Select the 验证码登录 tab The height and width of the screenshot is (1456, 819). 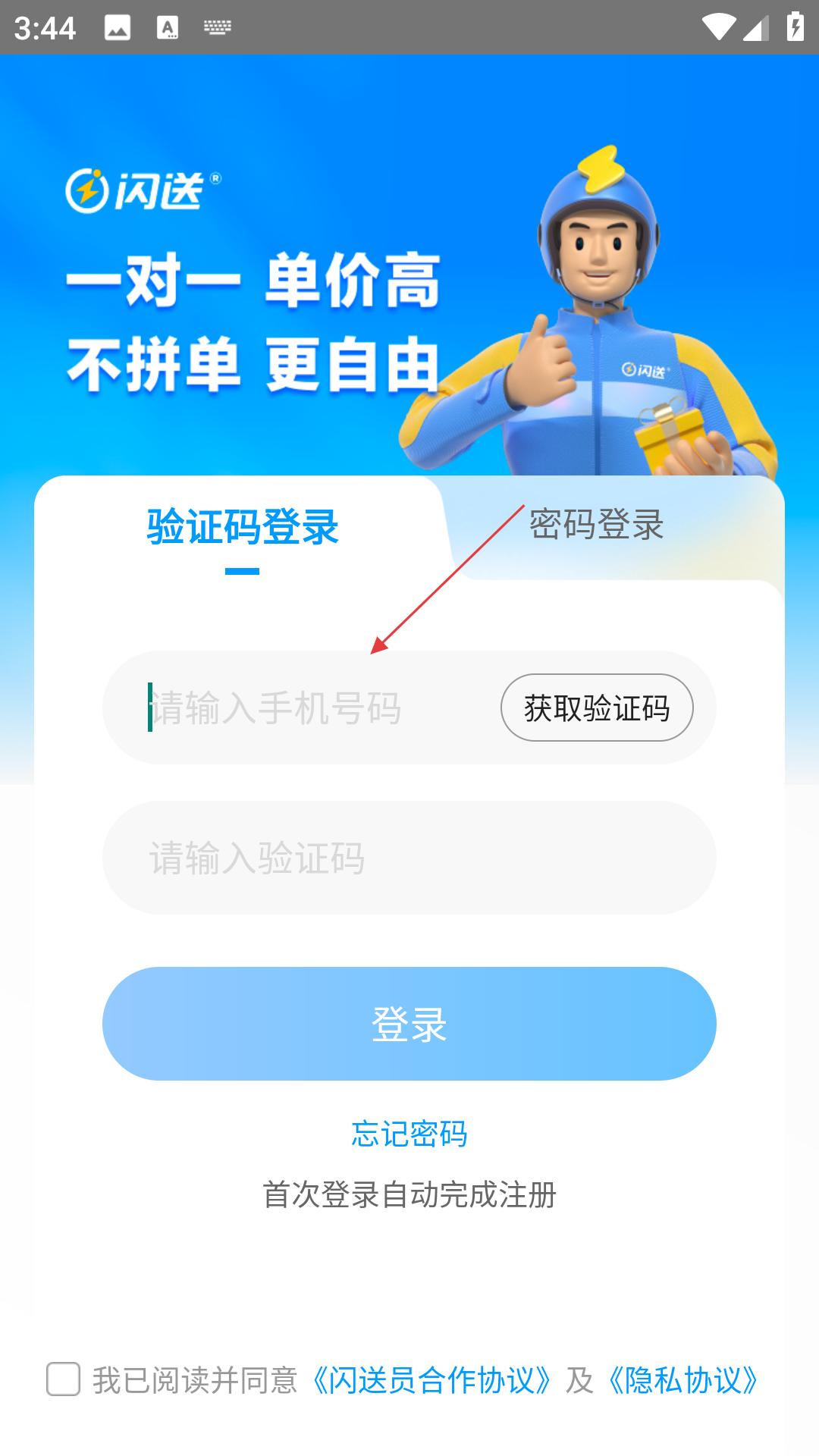[x=243, y=526]
